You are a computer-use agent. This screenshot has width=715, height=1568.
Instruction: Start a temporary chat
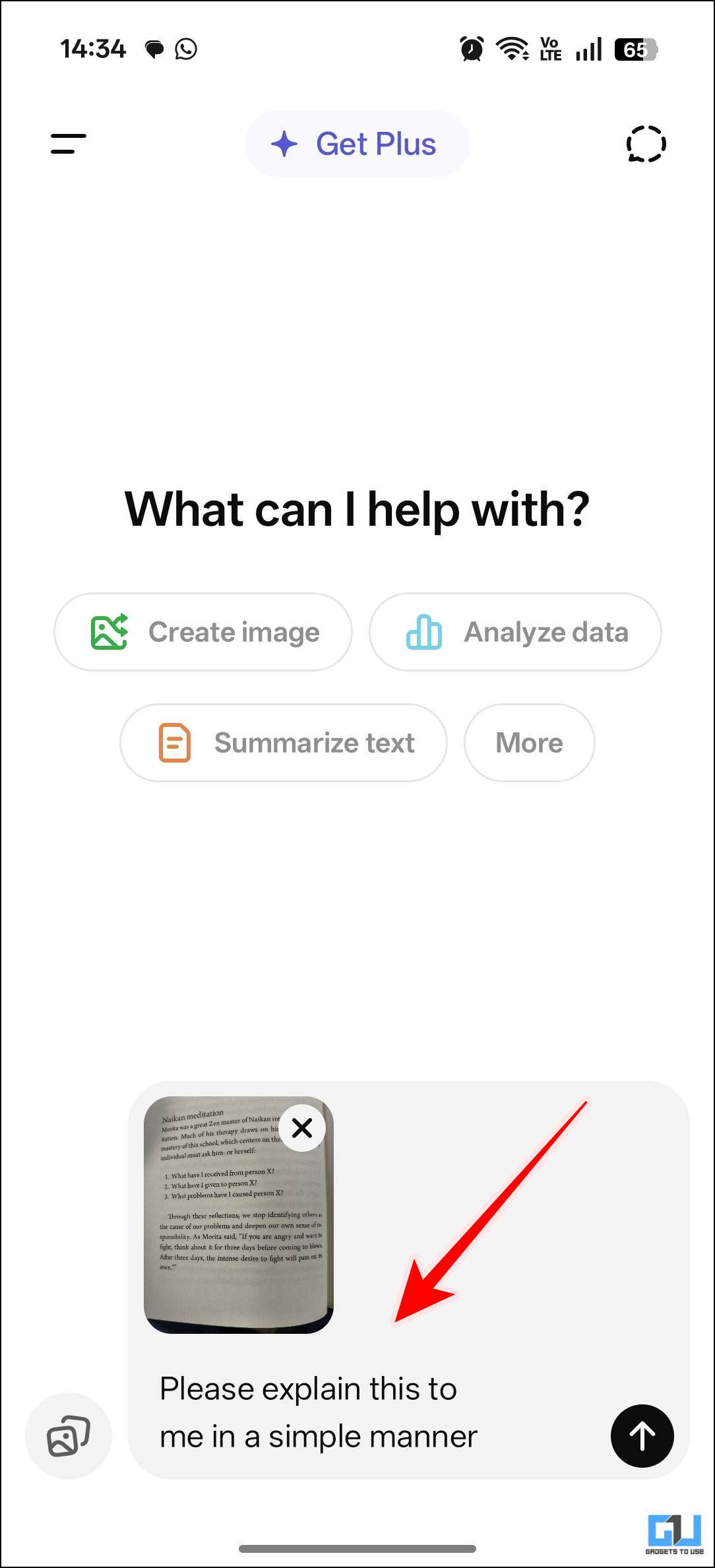click(x=646, y=144)
